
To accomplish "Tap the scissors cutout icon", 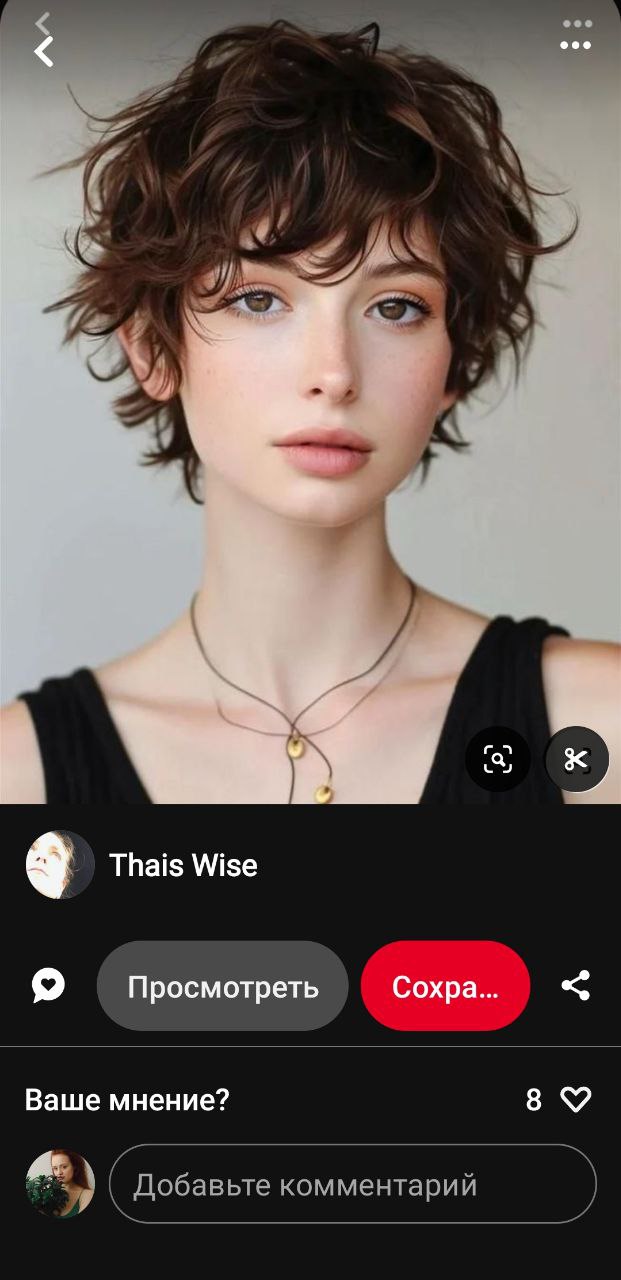I will [x=577, y=760].
